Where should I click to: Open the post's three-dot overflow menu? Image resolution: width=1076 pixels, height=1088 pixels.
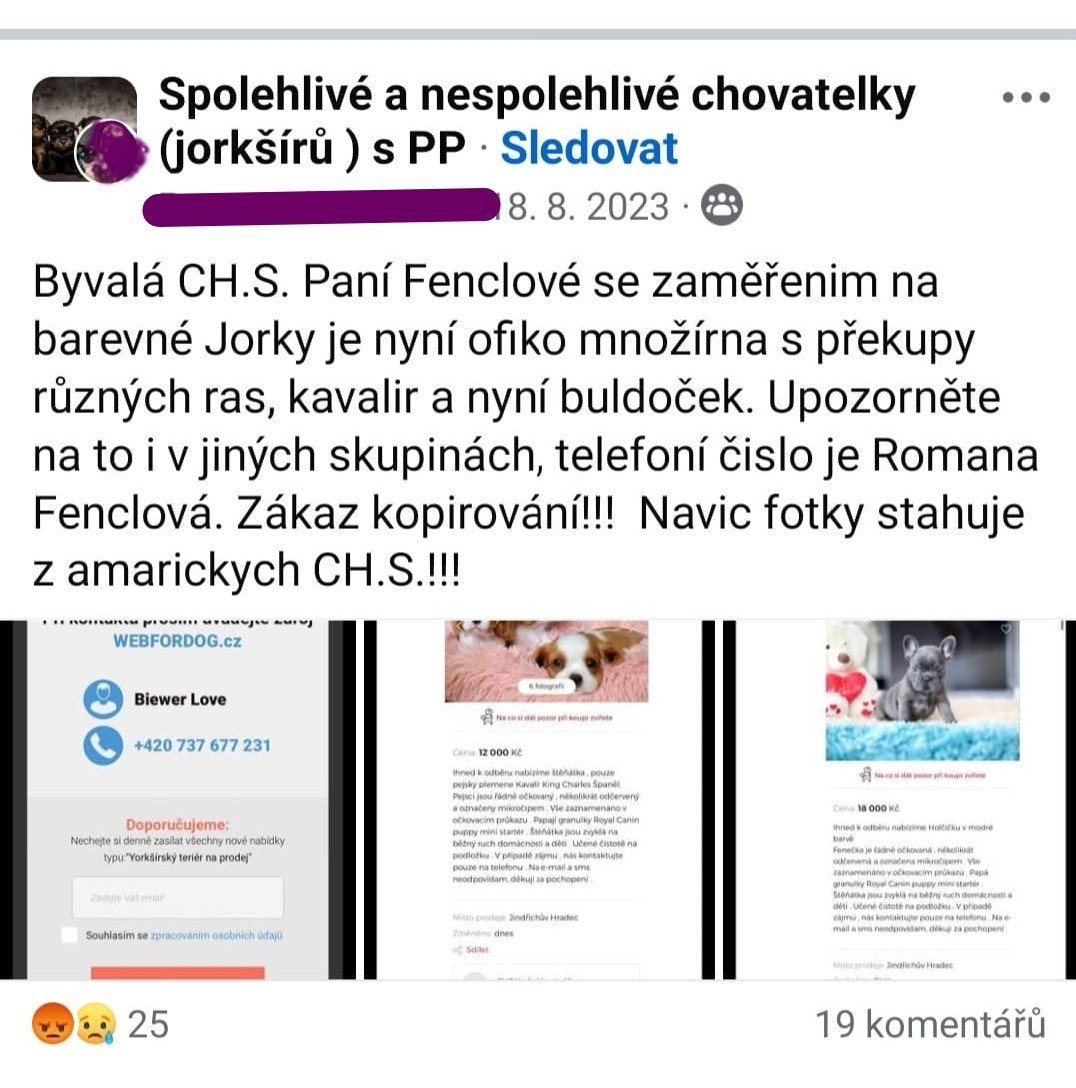tap(1025, 98)
